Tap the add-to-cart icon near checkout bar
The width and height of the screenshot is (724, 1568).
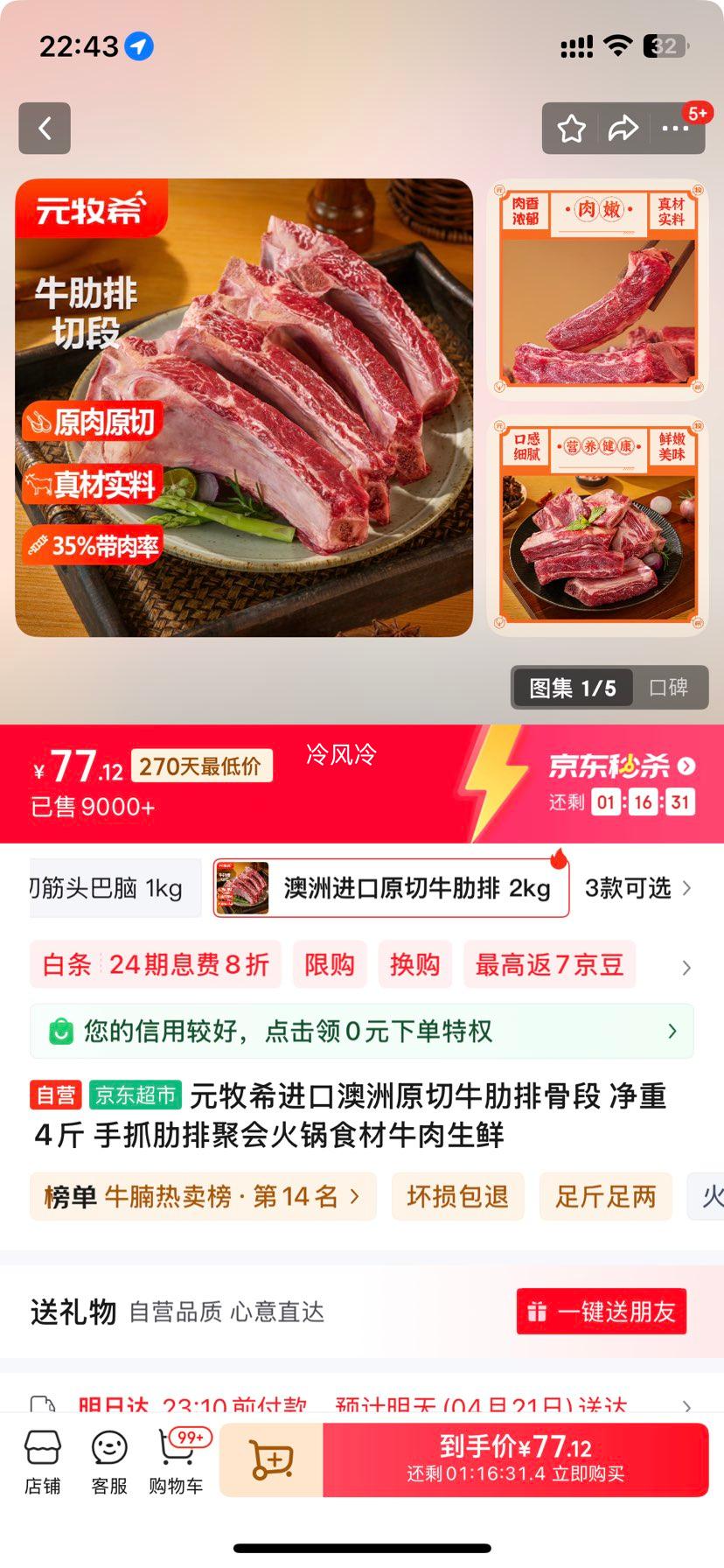point(272,1459)
